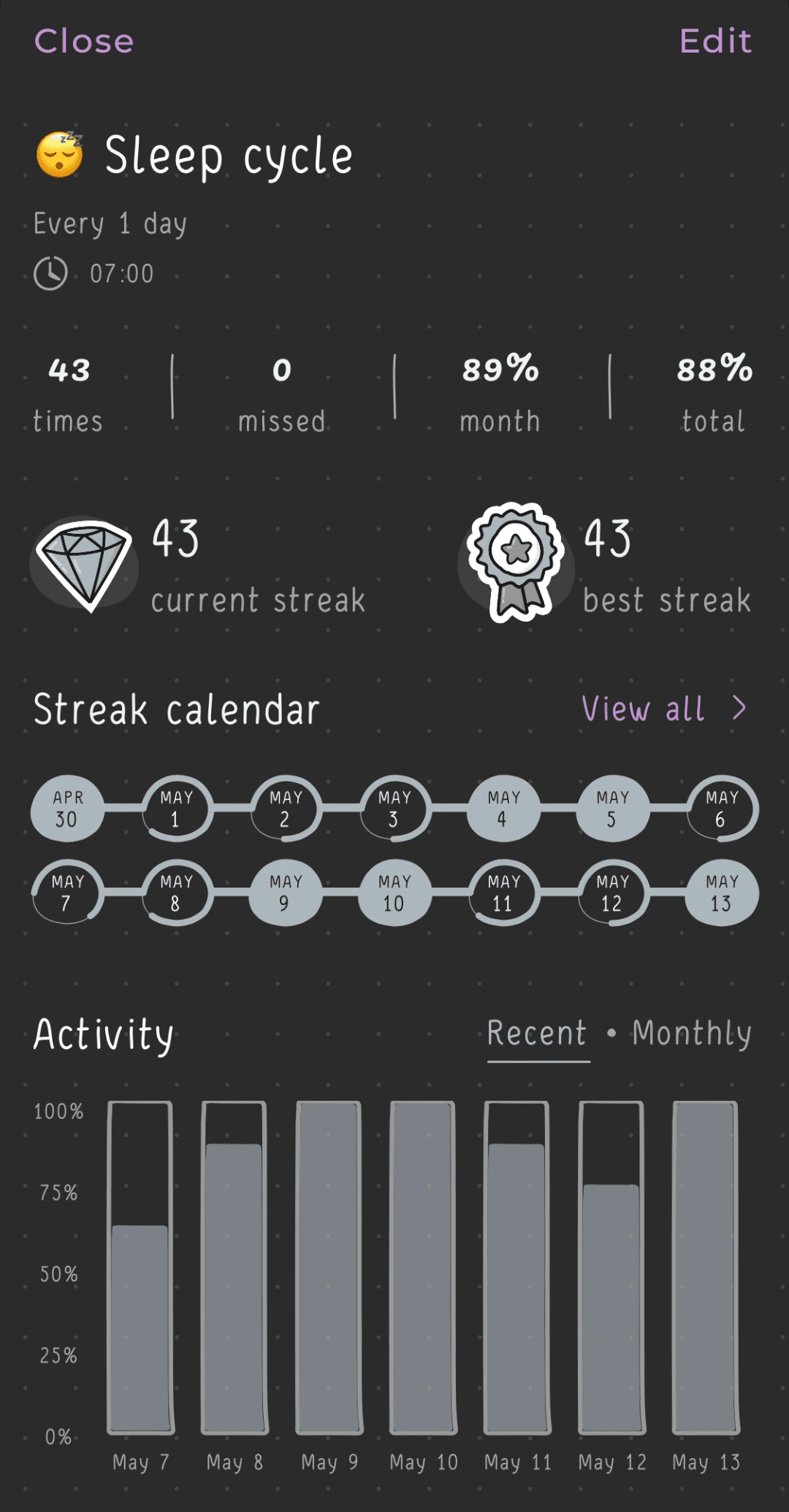This screenshot has width=789, height=1512.
Task: Click the May 9 full activity bar
Action: coord(327,1278)
